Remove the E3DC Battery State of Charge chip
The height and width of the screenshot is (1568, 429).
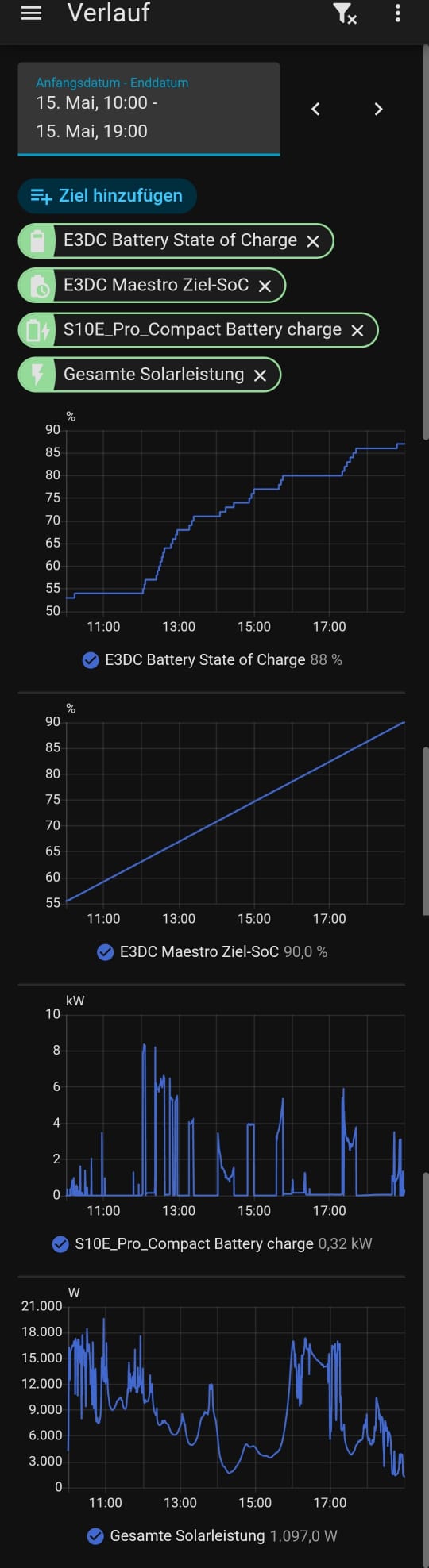point(313,241)
